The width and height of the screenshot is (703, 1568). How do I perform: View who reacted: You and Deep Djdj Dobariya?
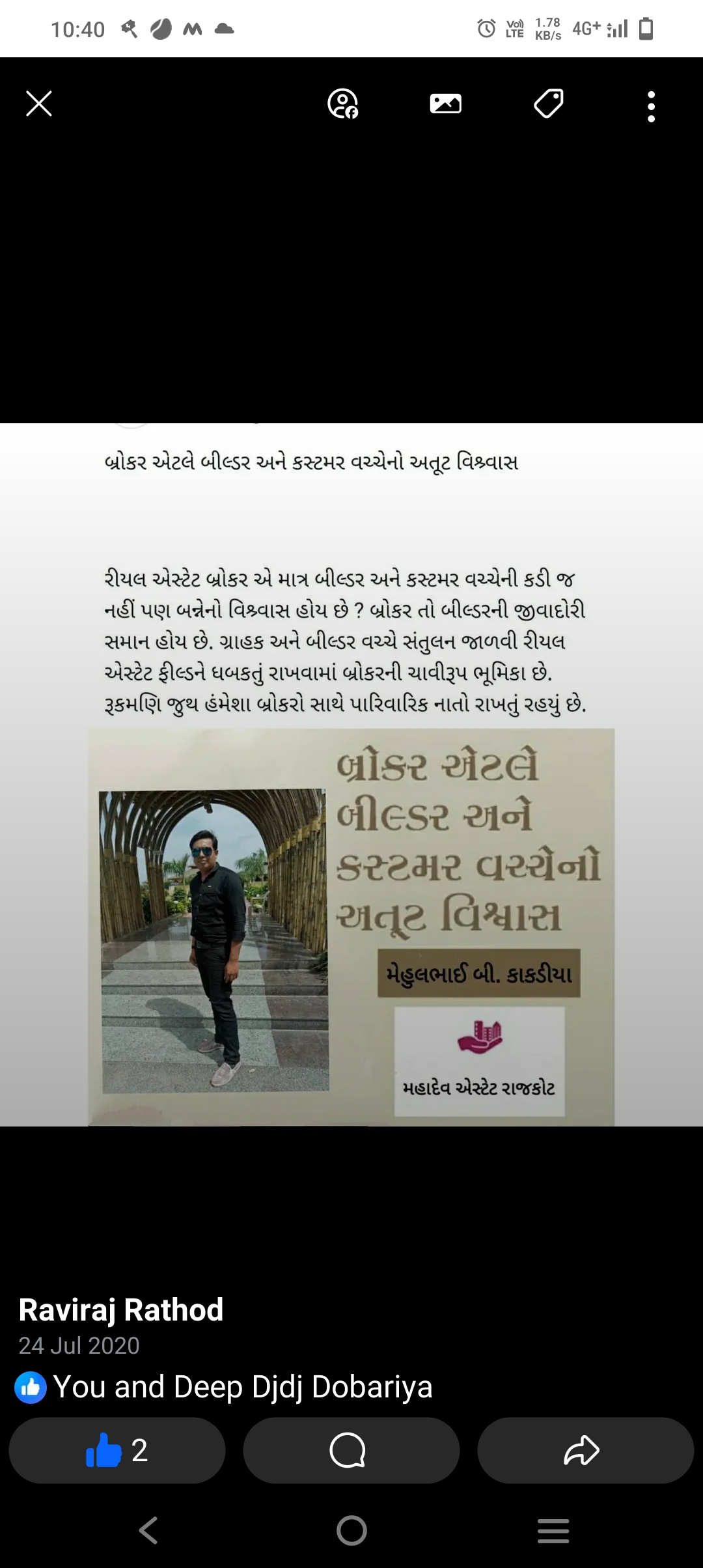(242, 1387)
